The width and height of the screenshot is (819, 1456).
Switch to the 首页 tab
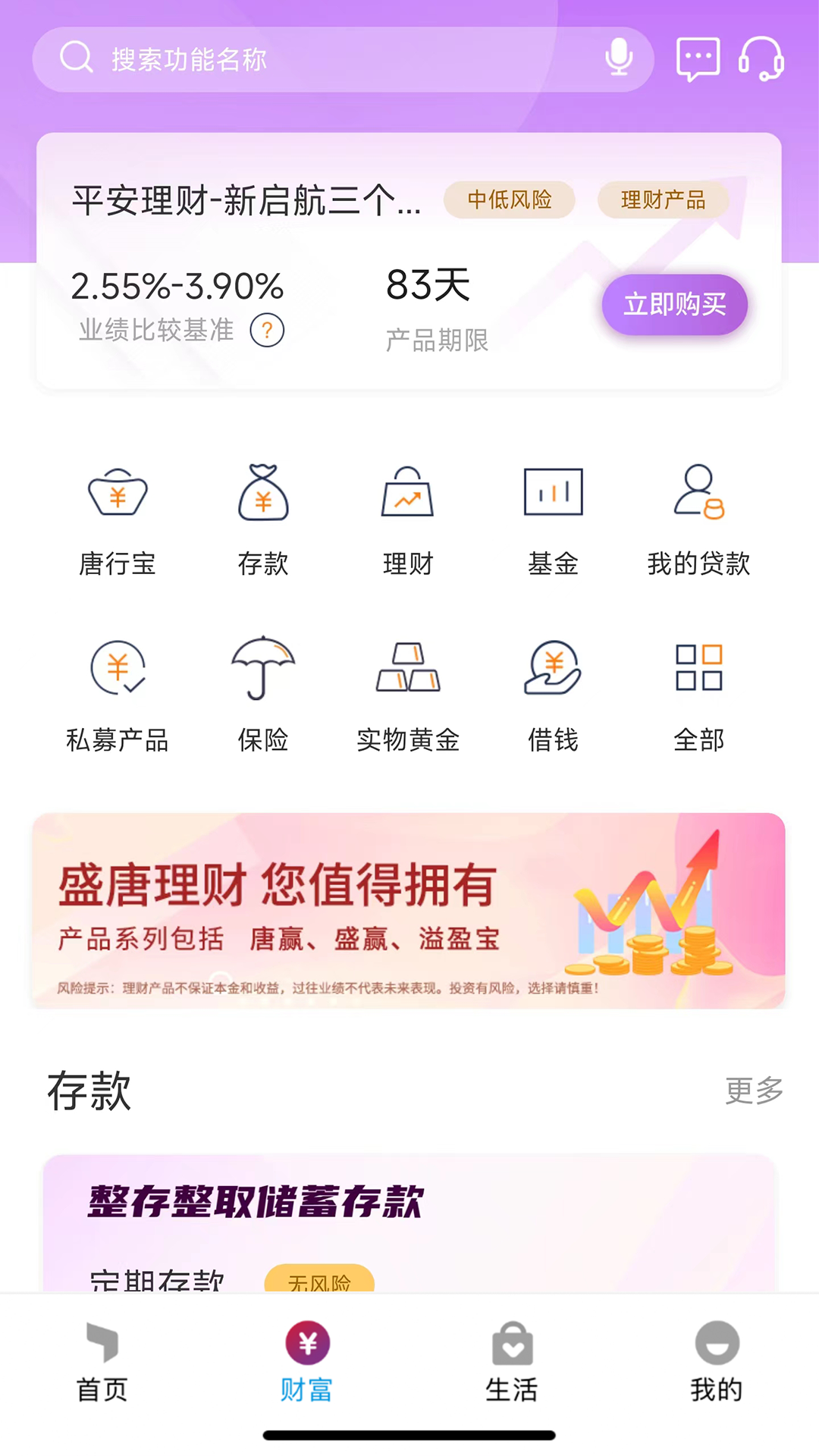[x=102, y=1363]
